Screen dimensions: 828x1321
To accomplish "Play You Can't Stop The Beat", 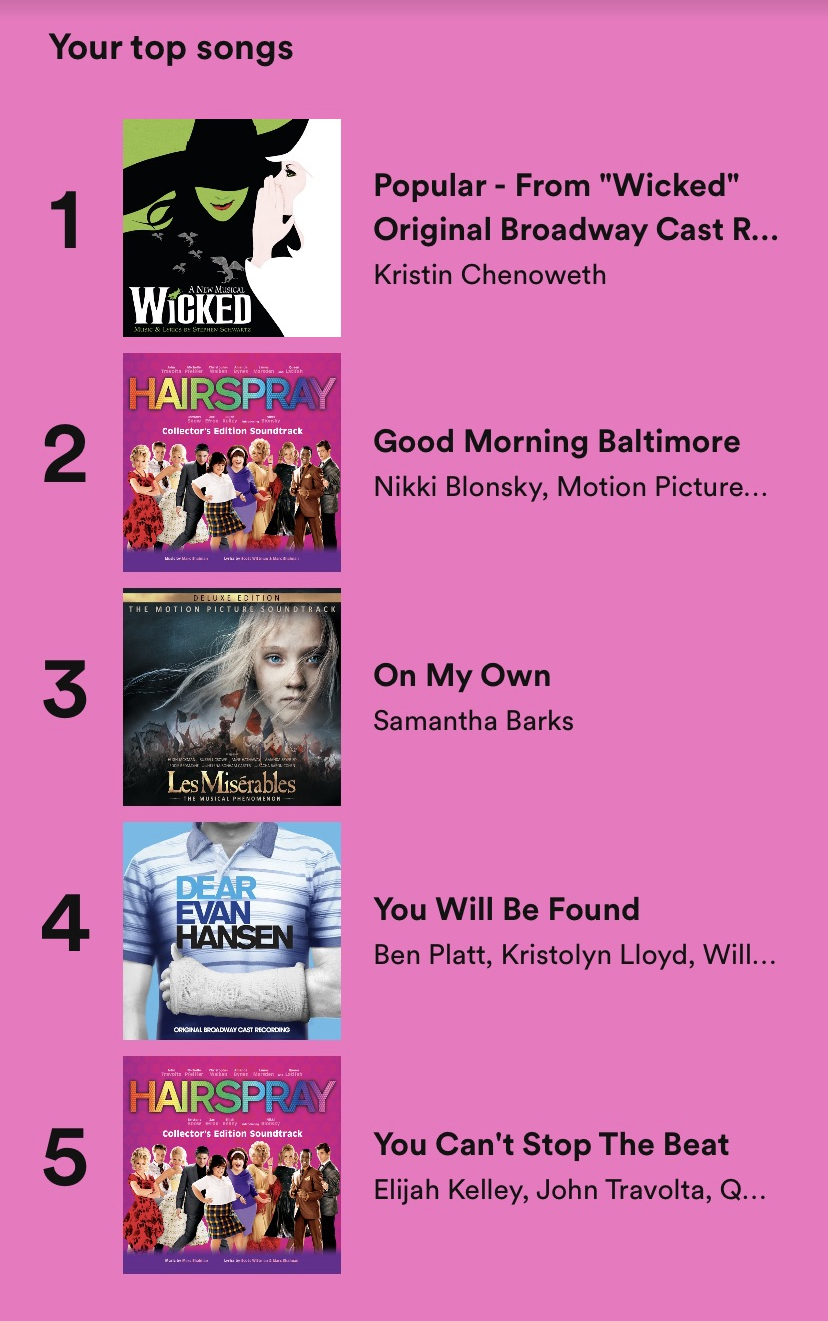I will [x=551, y=1145].
